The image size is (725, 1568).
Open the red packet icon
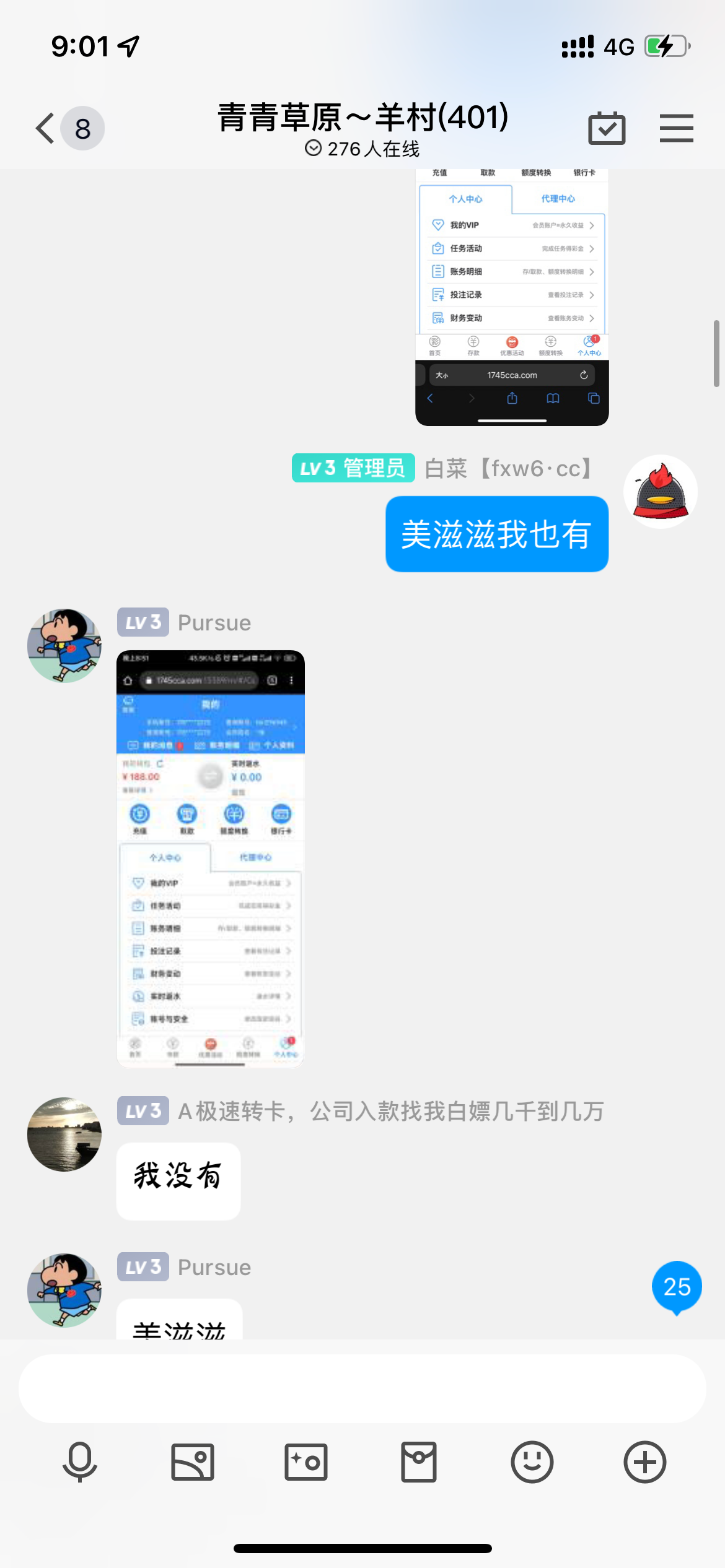(x=419, y=1461)
